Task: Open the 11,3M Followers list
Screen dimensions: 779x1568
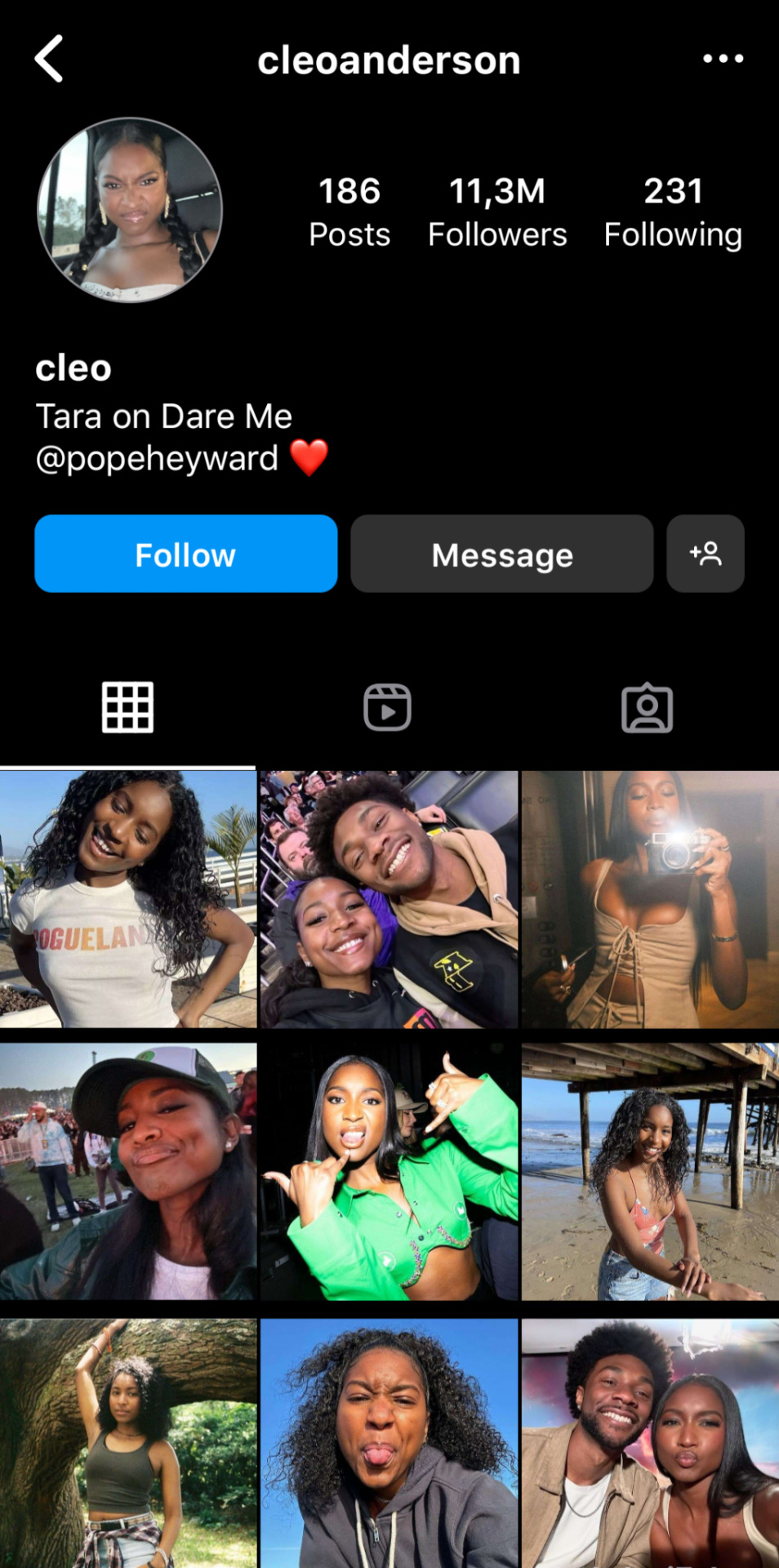Action: coord(496,212)
